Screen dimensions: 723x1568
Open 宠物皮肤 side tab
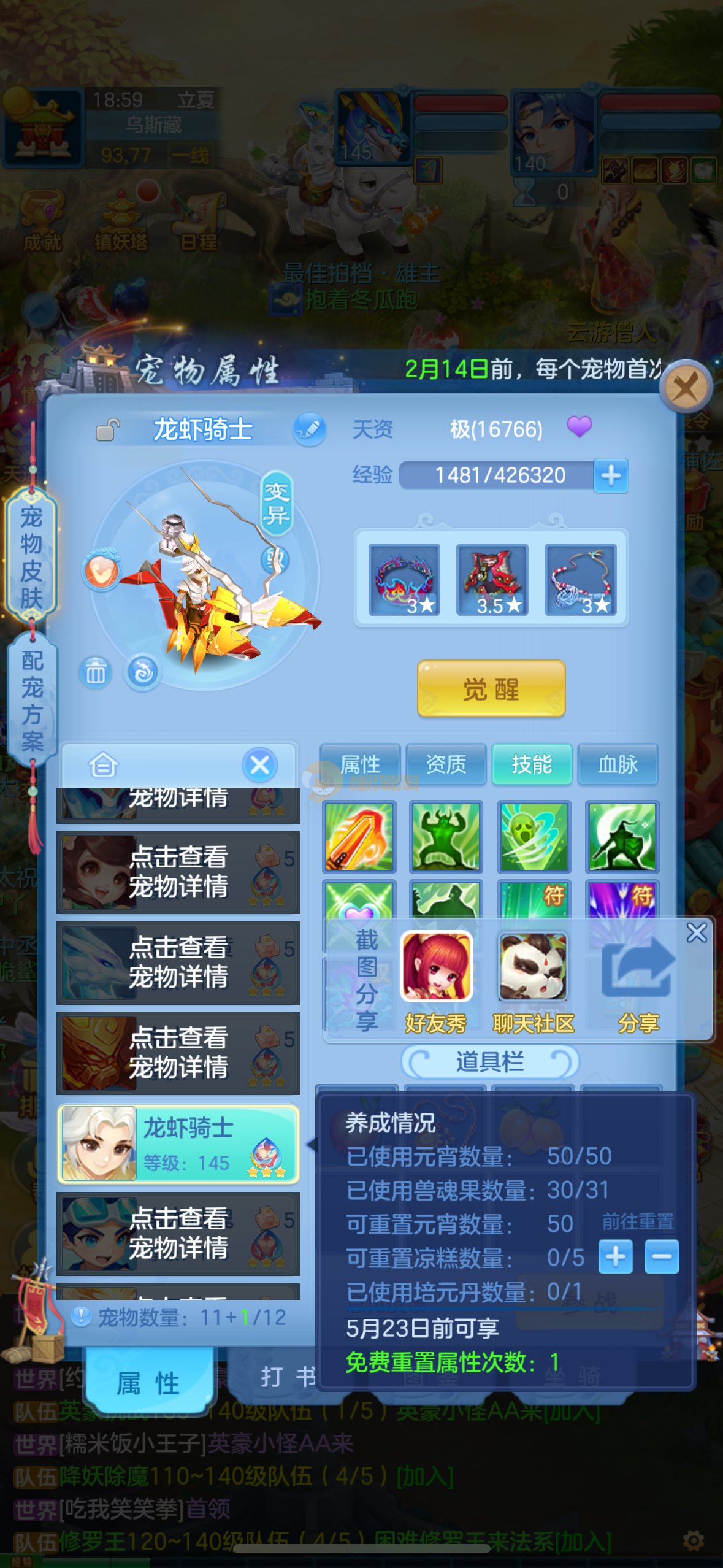tap(31, 556)
